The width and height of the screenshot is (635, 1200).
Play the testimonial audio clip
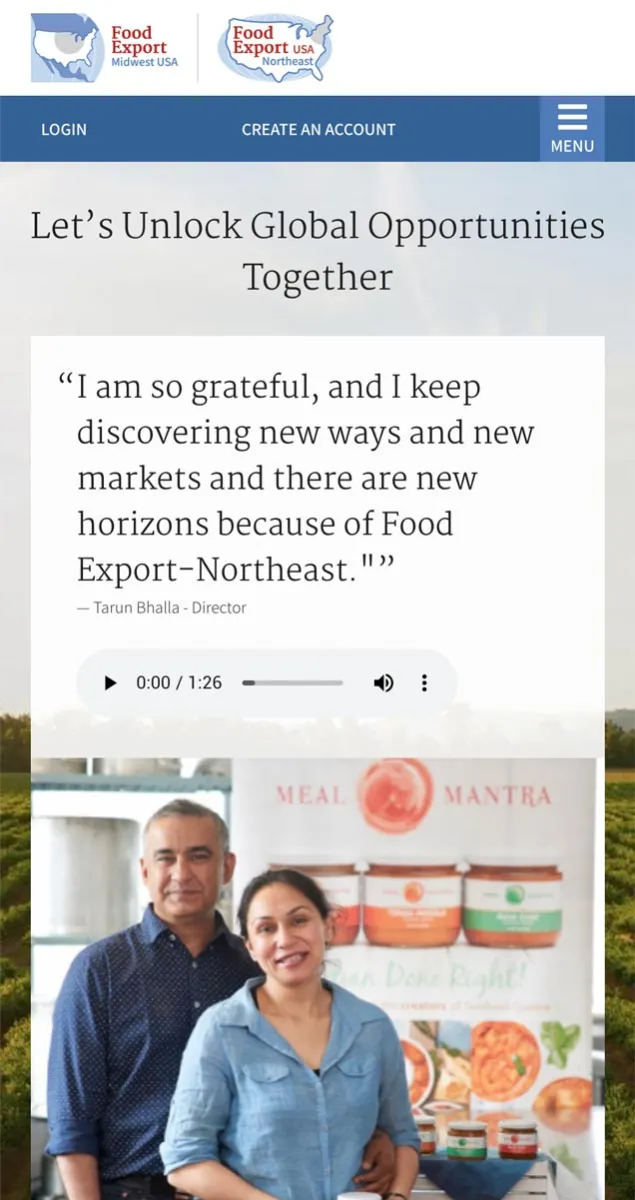109,683
